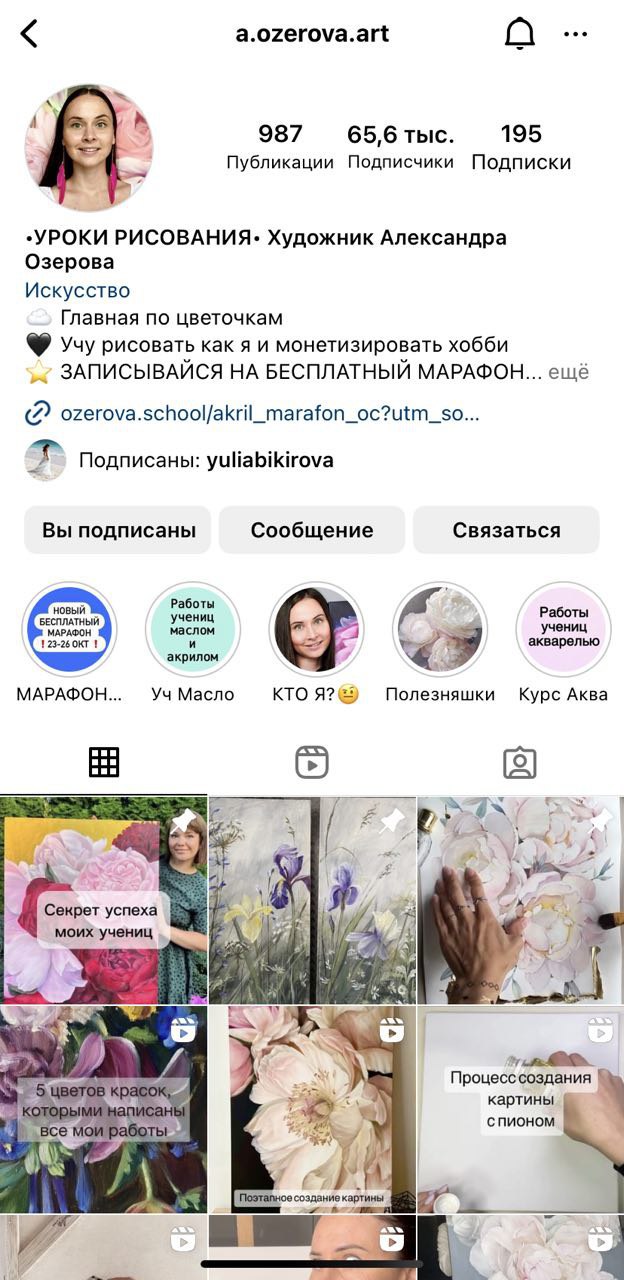Send a message via Сообщение
This screenshot has width=624, height=1280.
point(312,530)
